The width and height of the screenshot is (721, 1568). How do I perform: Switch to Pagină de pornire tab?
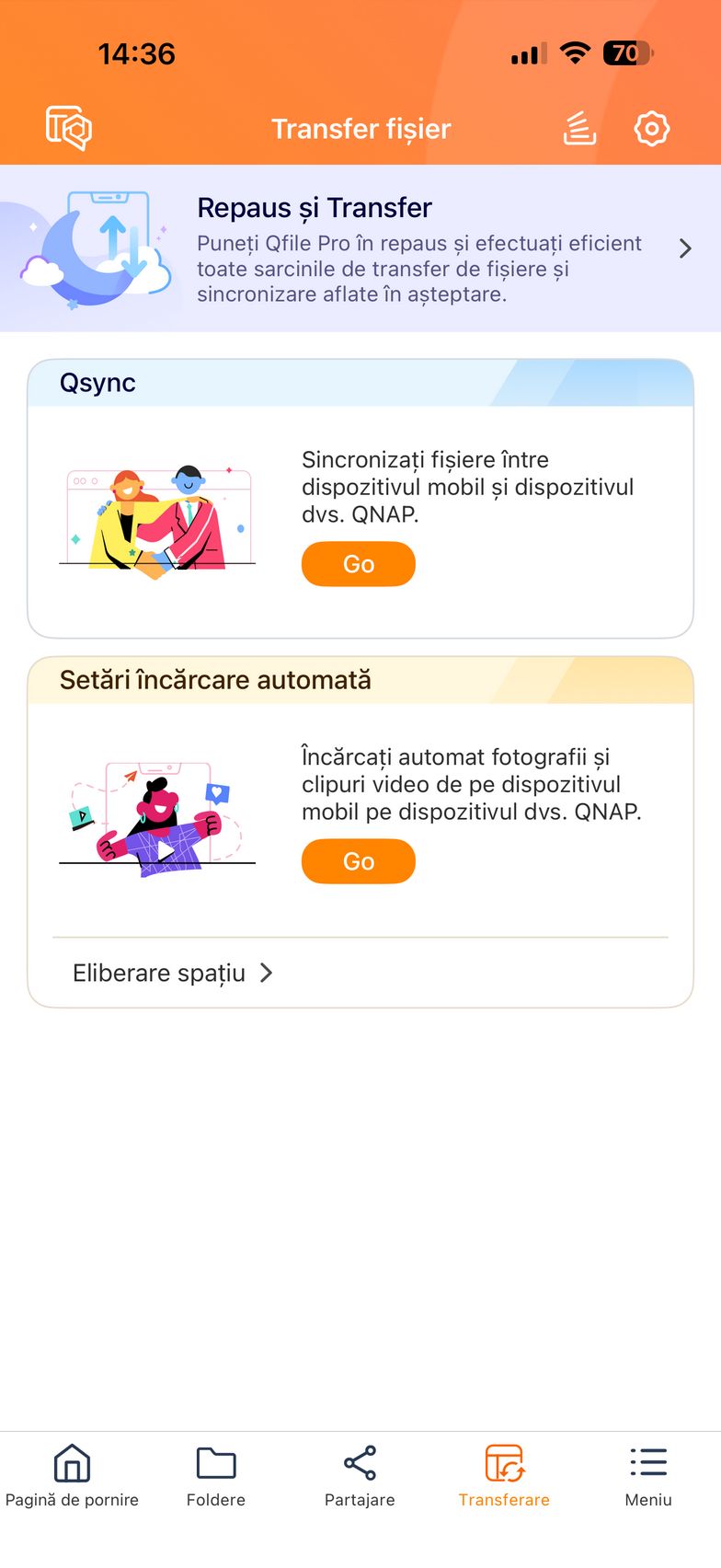coord(72,1476)
